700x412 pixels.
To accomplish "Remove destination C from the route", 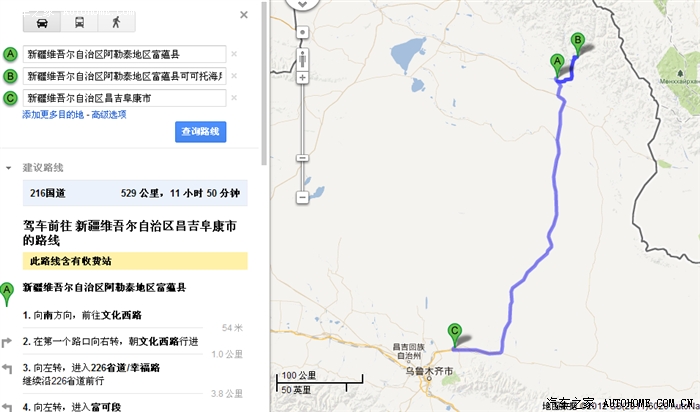I will (x=234, y=98).
